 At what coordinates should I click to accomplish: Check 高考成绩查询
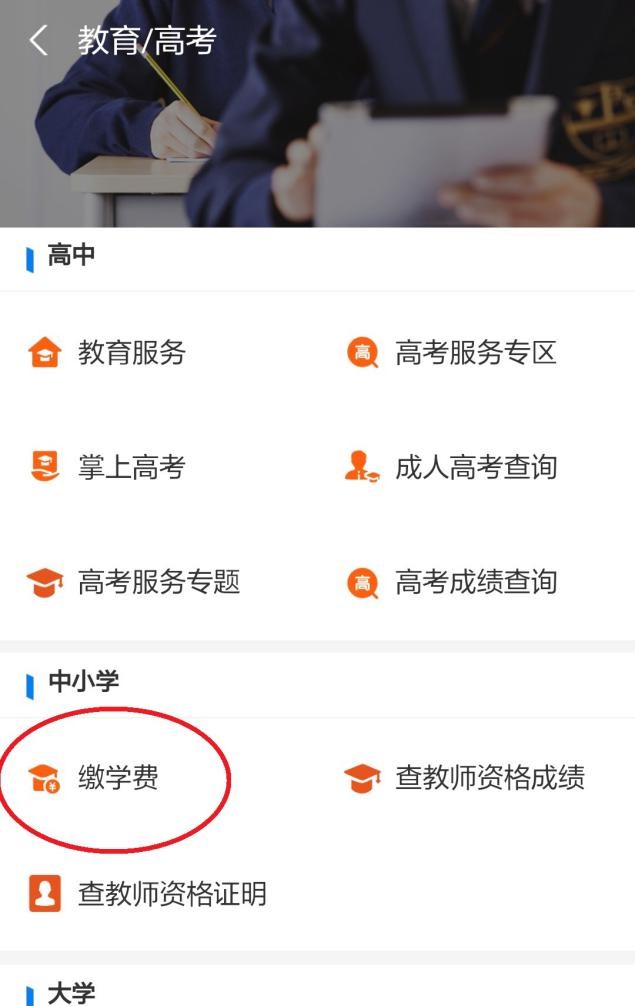474,582
